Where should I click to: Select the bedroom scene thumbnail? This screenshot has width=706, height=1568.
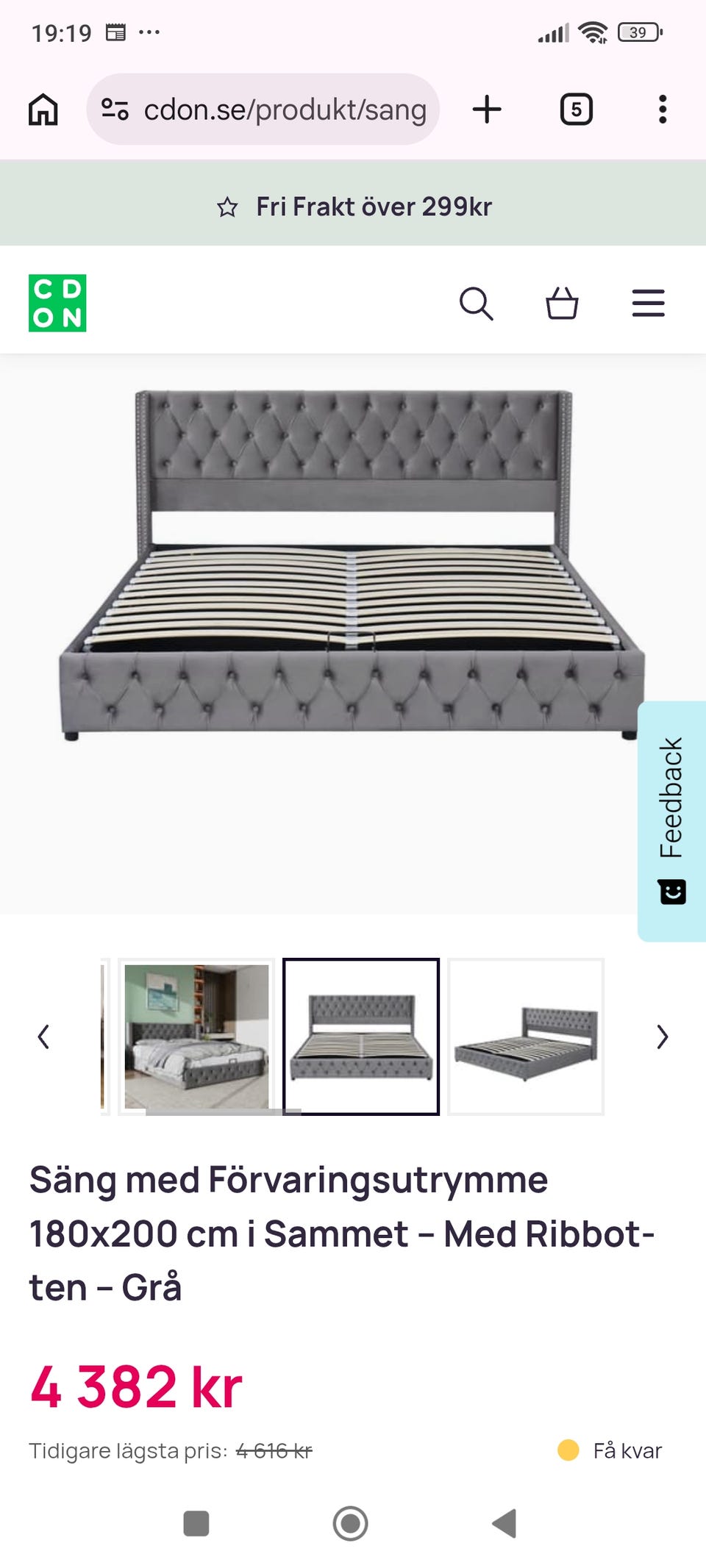(196, 1037)
